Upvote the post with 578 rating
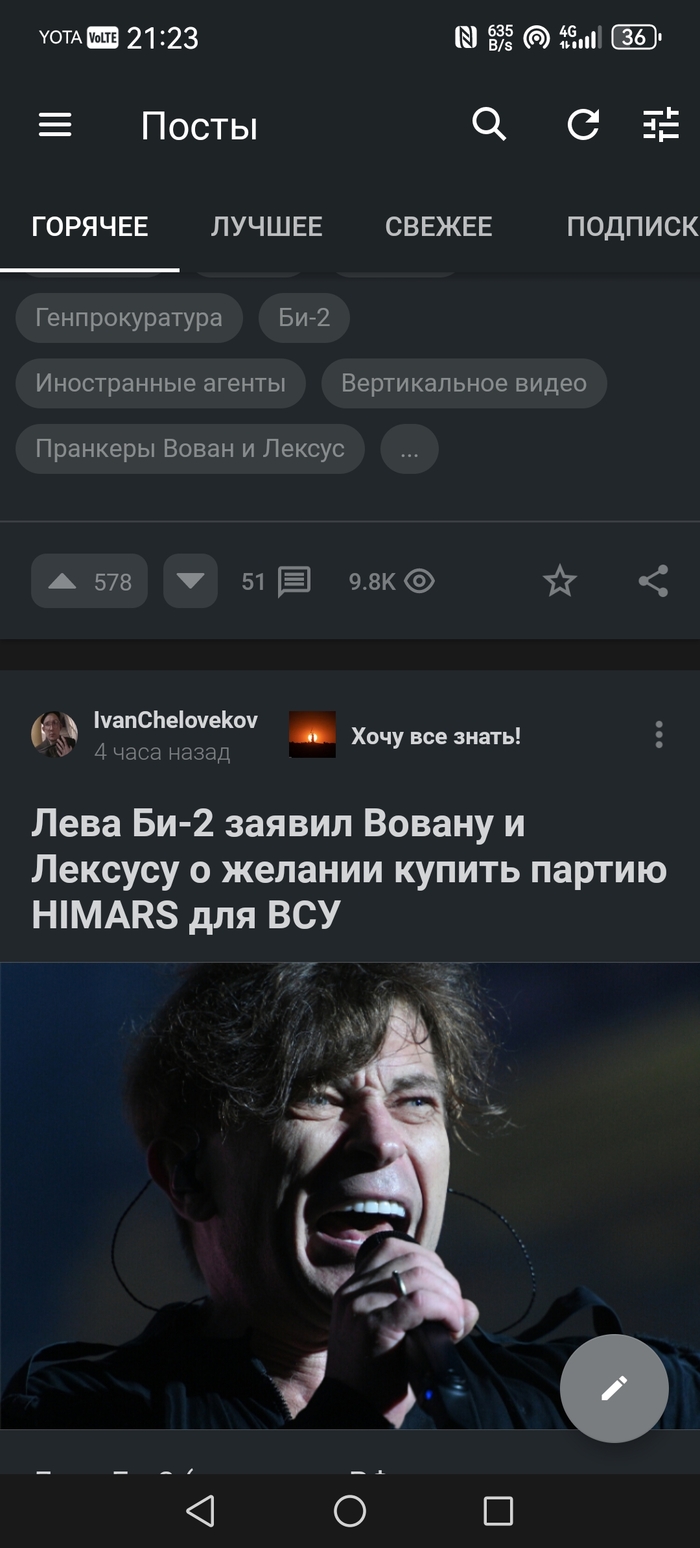Image resolution: width=700 pixels, height=1548 pixels. pos(89,581)
